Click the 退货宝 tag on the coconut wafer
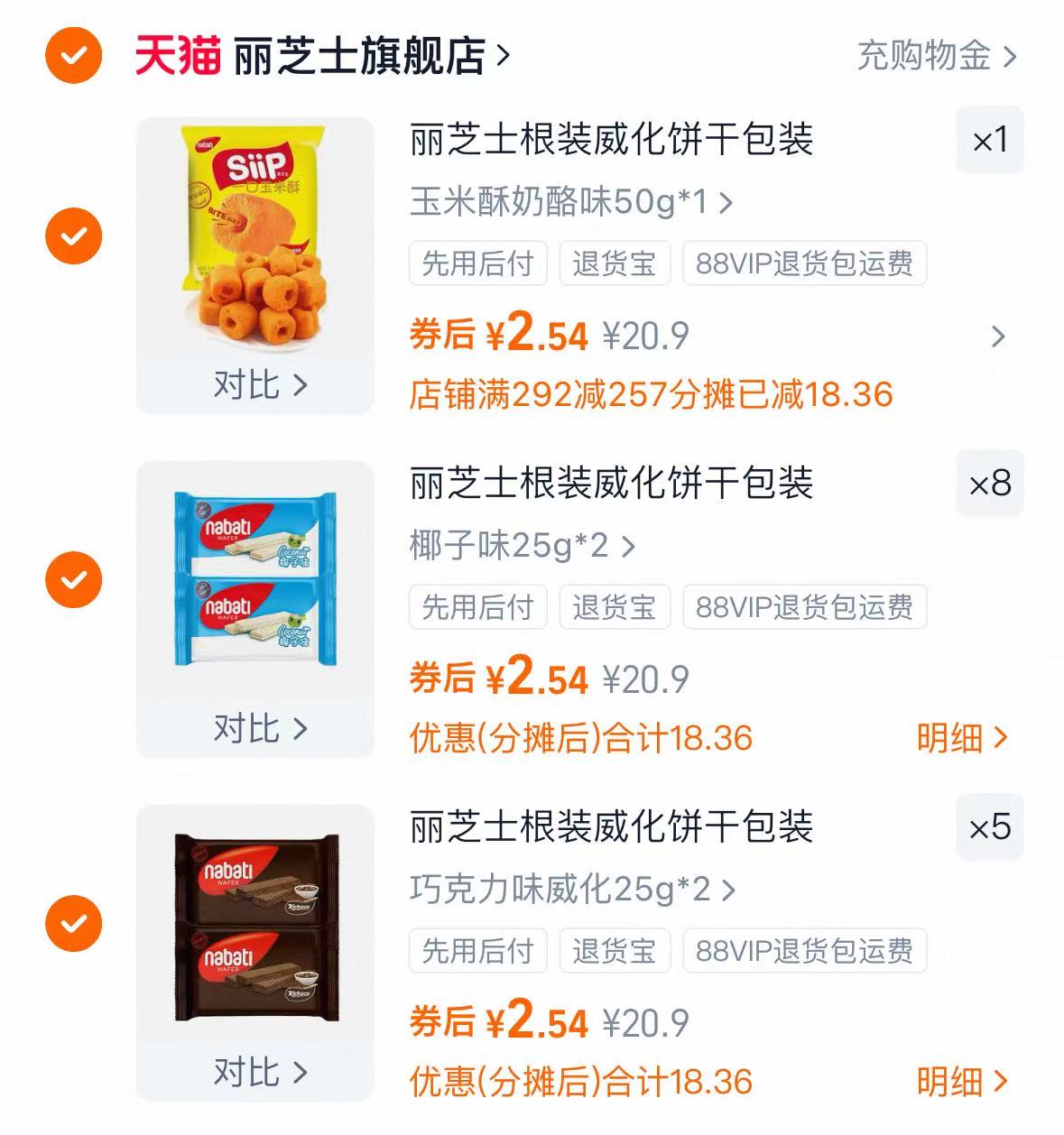This screenshot has height=1135, width=1064. pyautogui.click(x=615, y=606)
